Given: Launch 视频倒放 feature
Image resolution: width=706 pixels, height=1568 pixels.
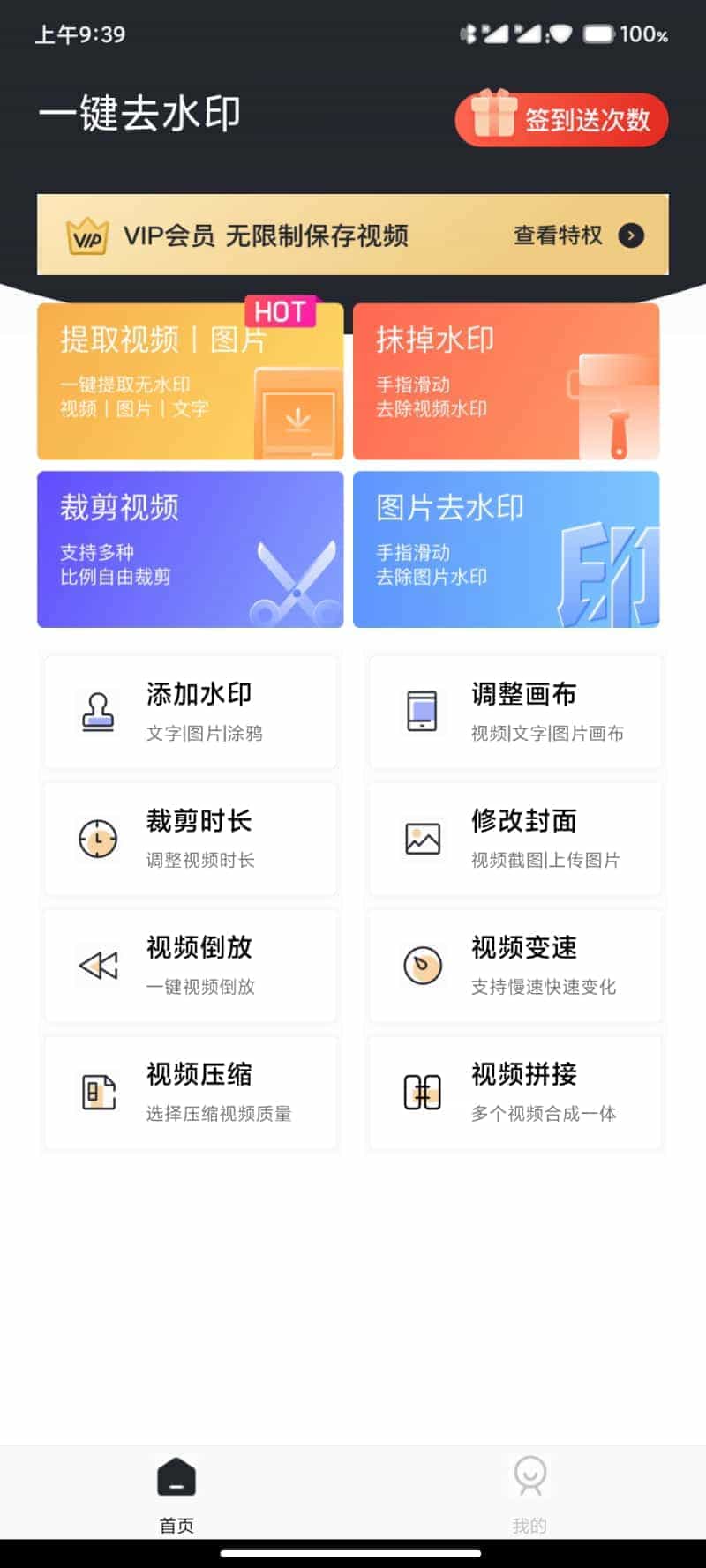Looking at the screenshot, I should pyautogui.click(x=191, y=966).
